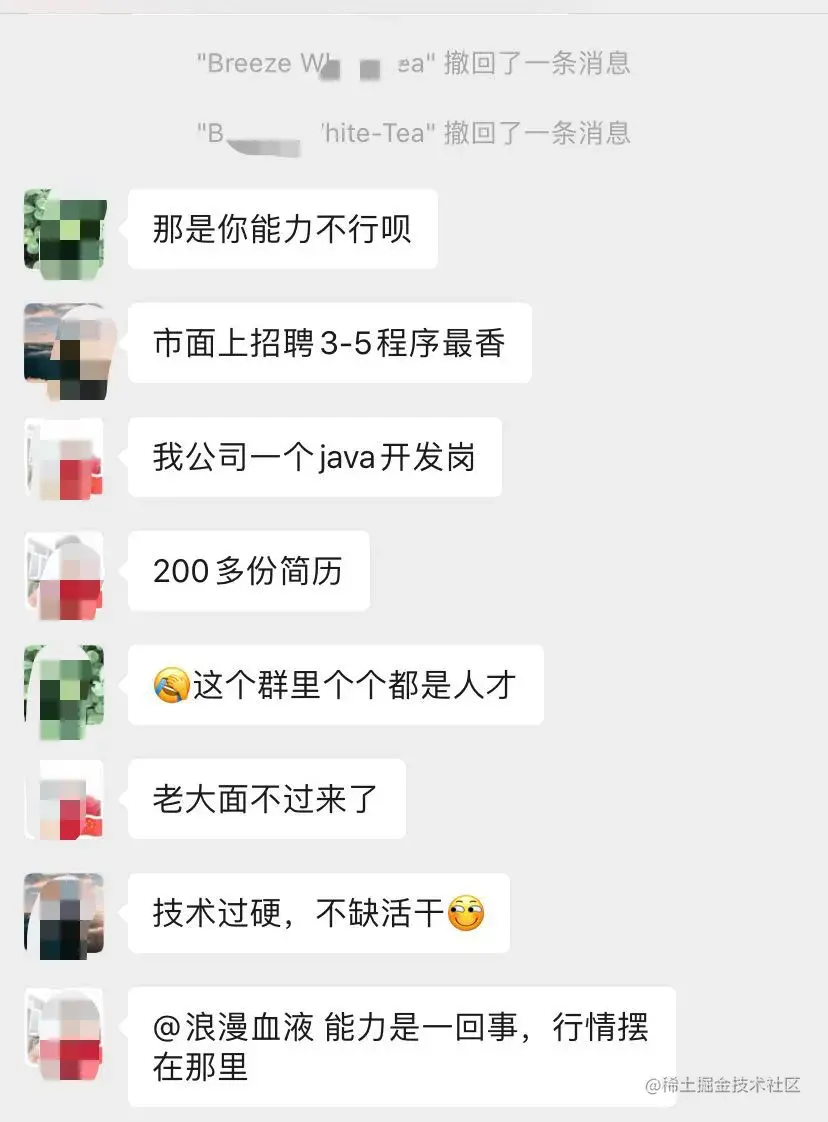Screen dimensions: 828x1122
Task: View profile of sender of '我公司一个java开发岗'
Action: click(x=64, y=458)
